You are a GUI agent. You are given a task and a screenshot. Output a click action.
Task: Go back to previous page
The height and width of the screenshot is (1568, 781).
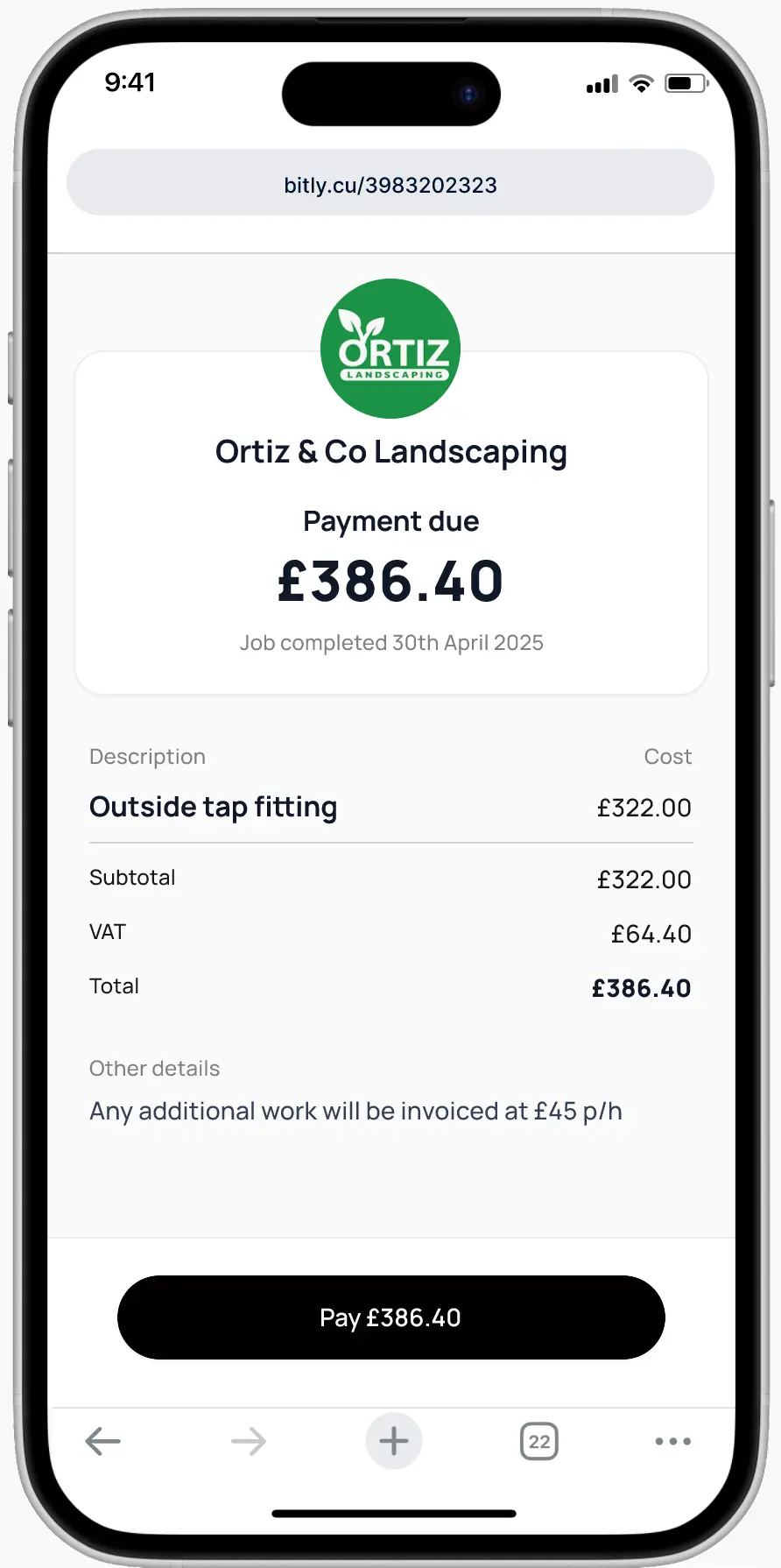pyautogui.click(x=103, y=1441)
